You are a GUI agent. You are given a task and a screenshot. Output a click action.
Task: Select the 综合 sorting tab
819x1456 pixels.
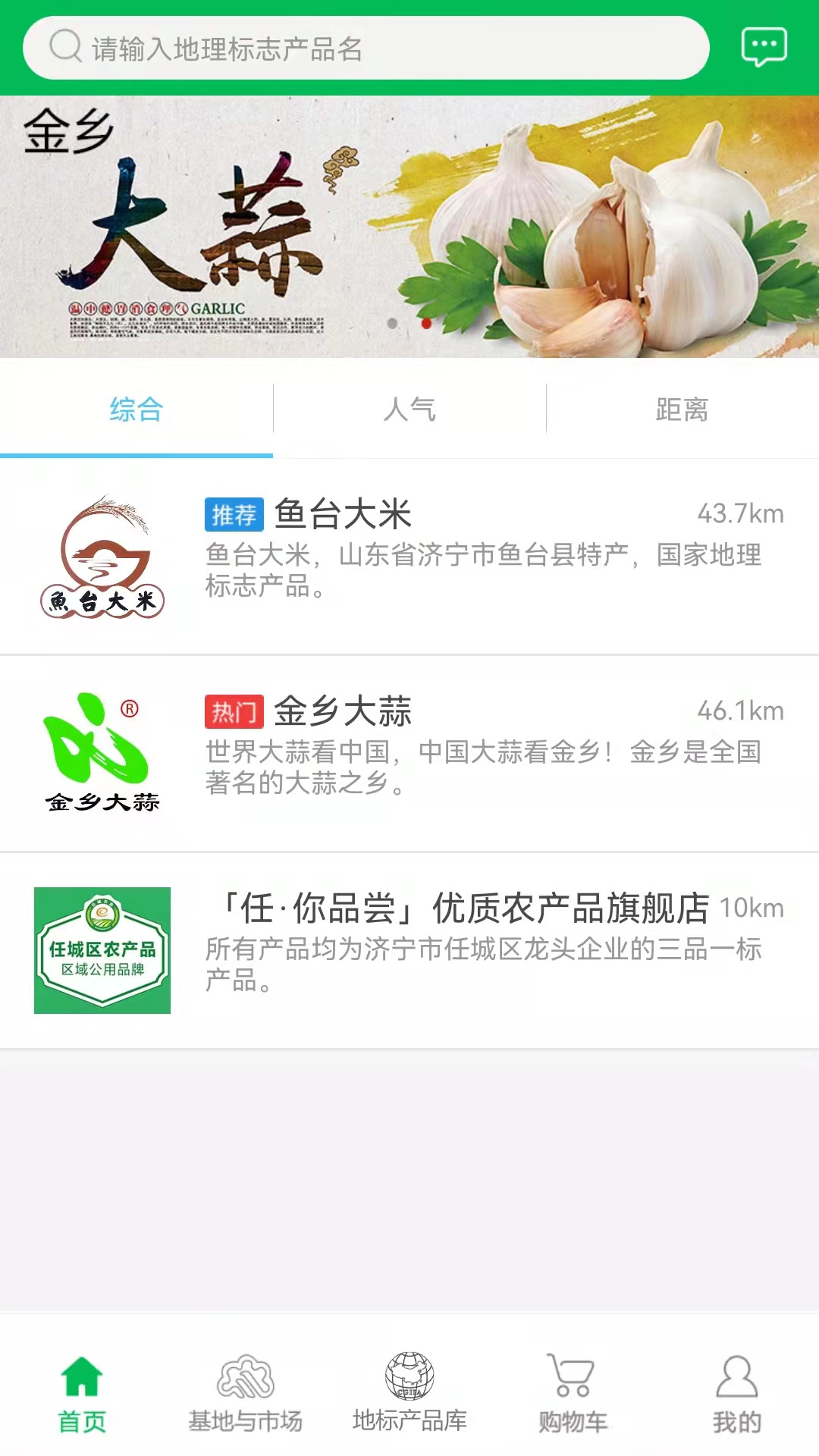click(x=136, y=409)
